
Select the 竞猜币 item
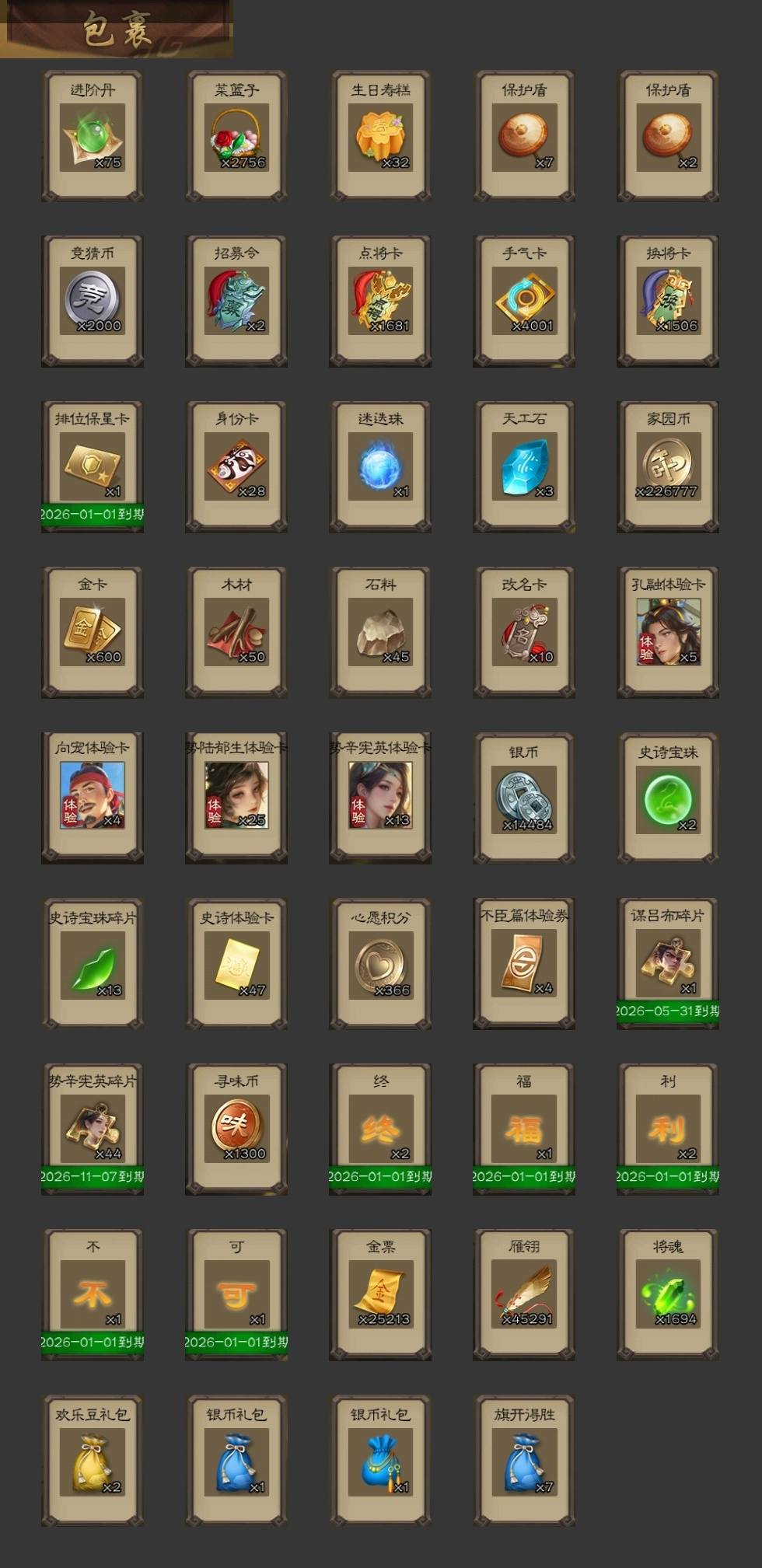pos(93,302)
